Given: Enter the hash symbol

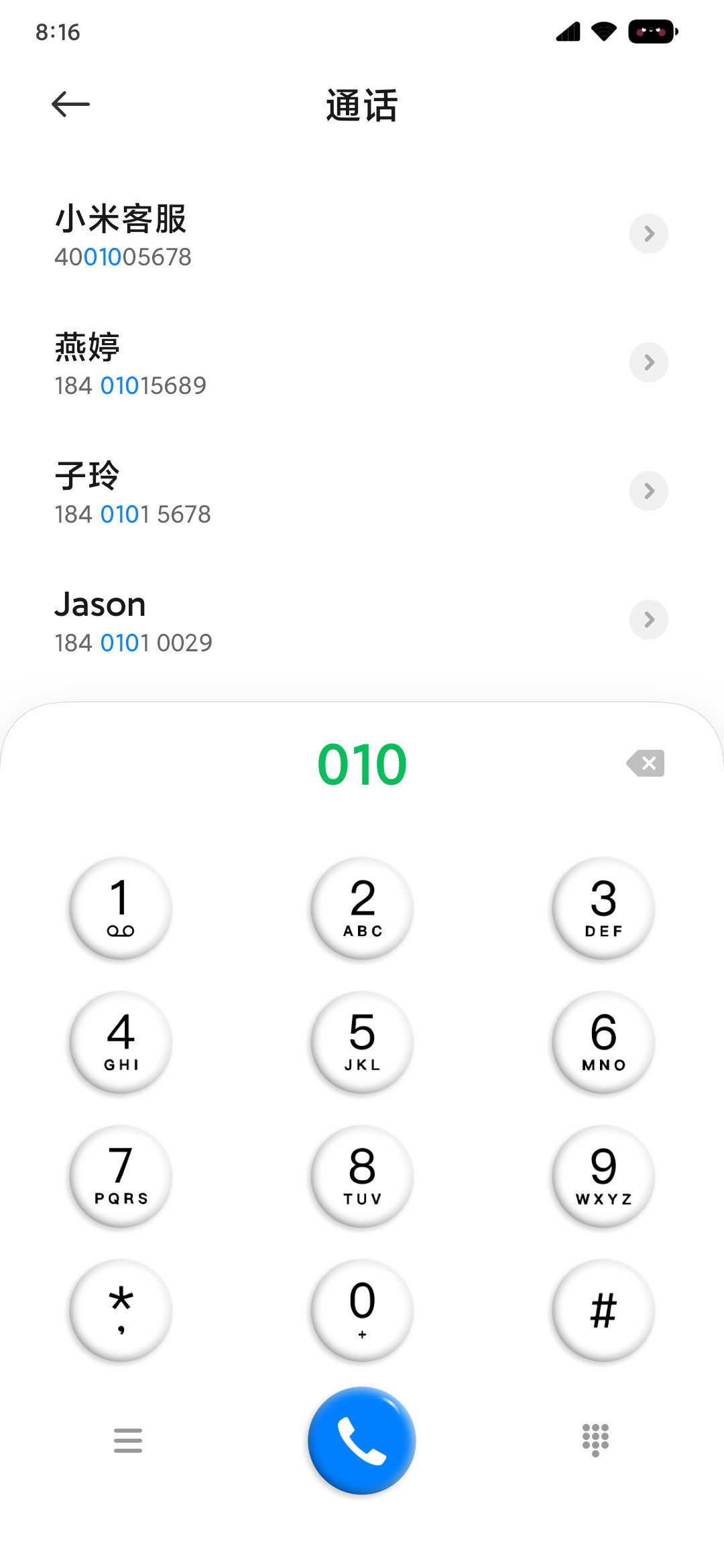Looking at the screenshot, I should pyautogui.click(x=603, y=1310).
